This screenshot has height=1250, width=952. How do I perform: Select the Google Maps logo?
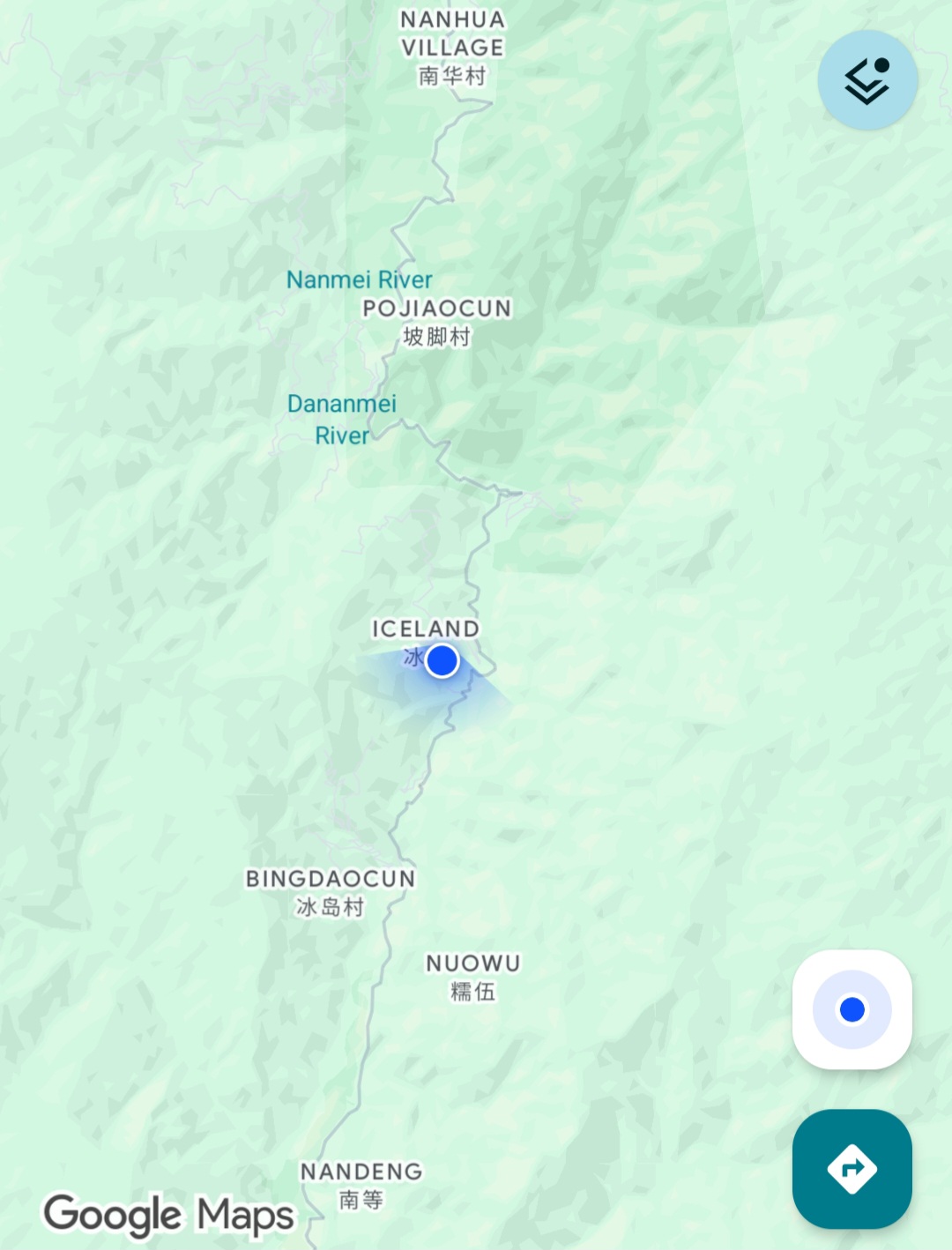(x=170, y=1213)
